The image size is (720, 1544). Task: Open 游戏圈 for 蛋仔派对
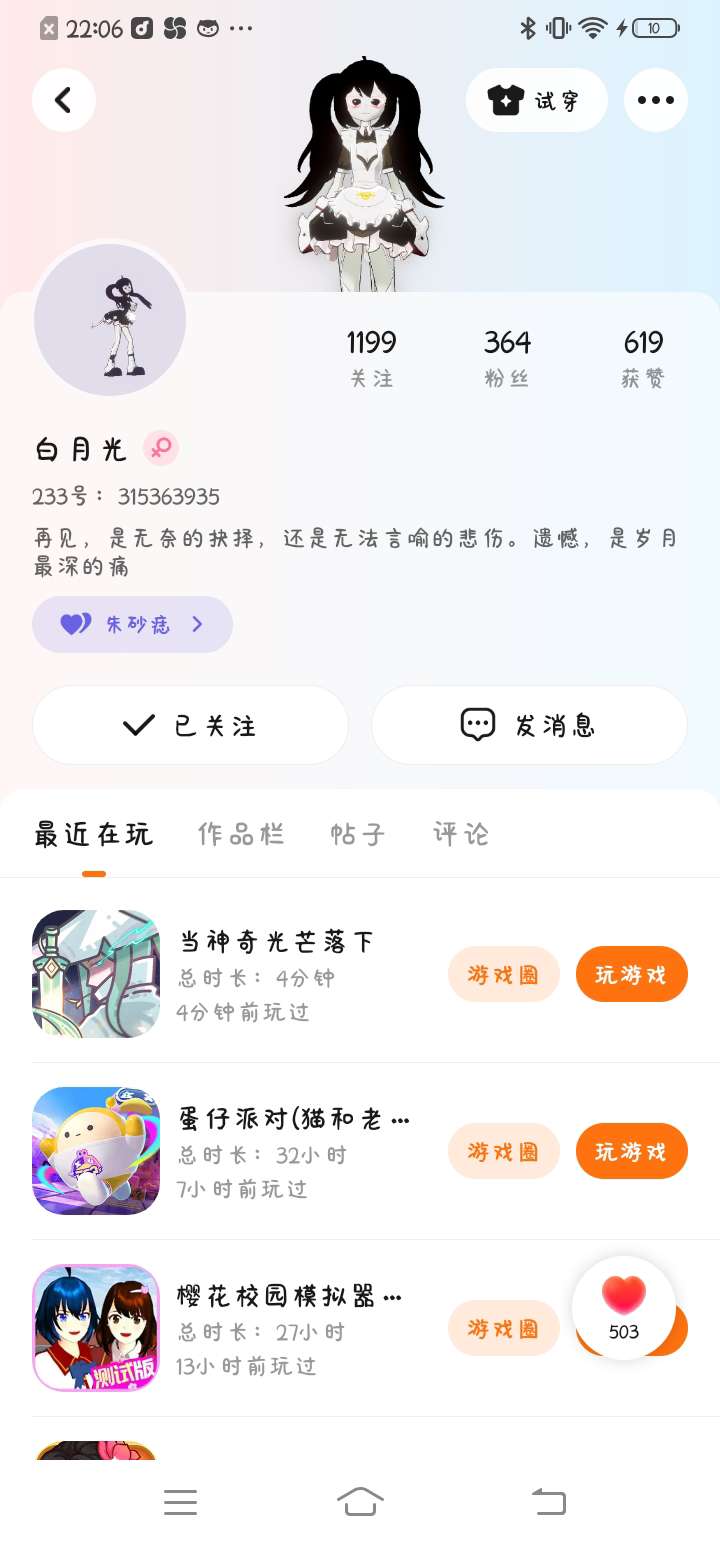pyautogui.click(x=503, y=1151)
